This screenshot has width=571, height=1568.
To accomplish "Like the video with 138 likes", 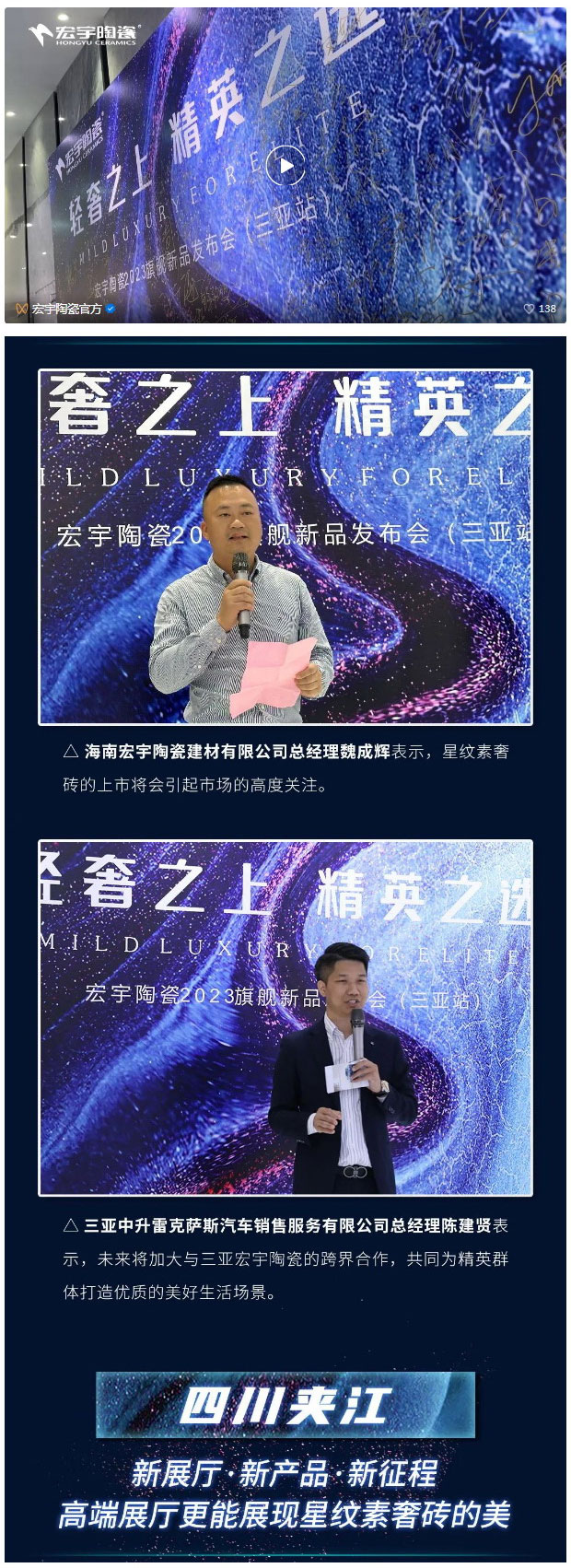I will [x=530, y=309].
